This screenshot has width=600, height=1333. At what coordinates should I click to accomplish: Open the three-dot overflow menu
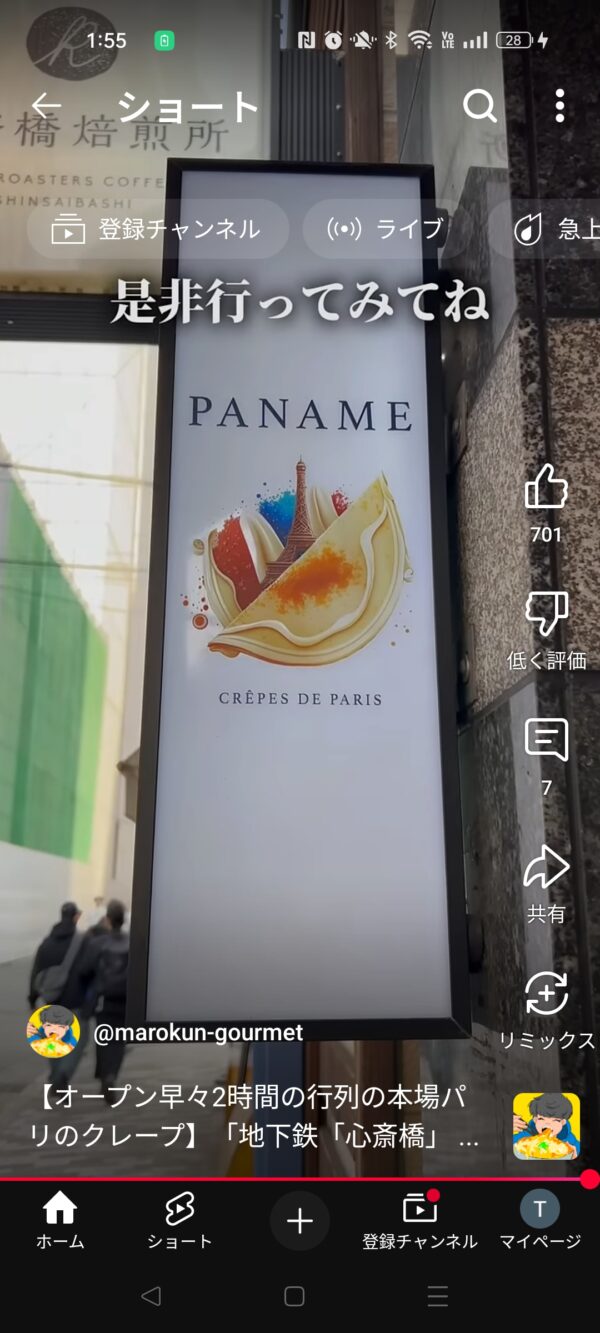click(x=559, y=105)
